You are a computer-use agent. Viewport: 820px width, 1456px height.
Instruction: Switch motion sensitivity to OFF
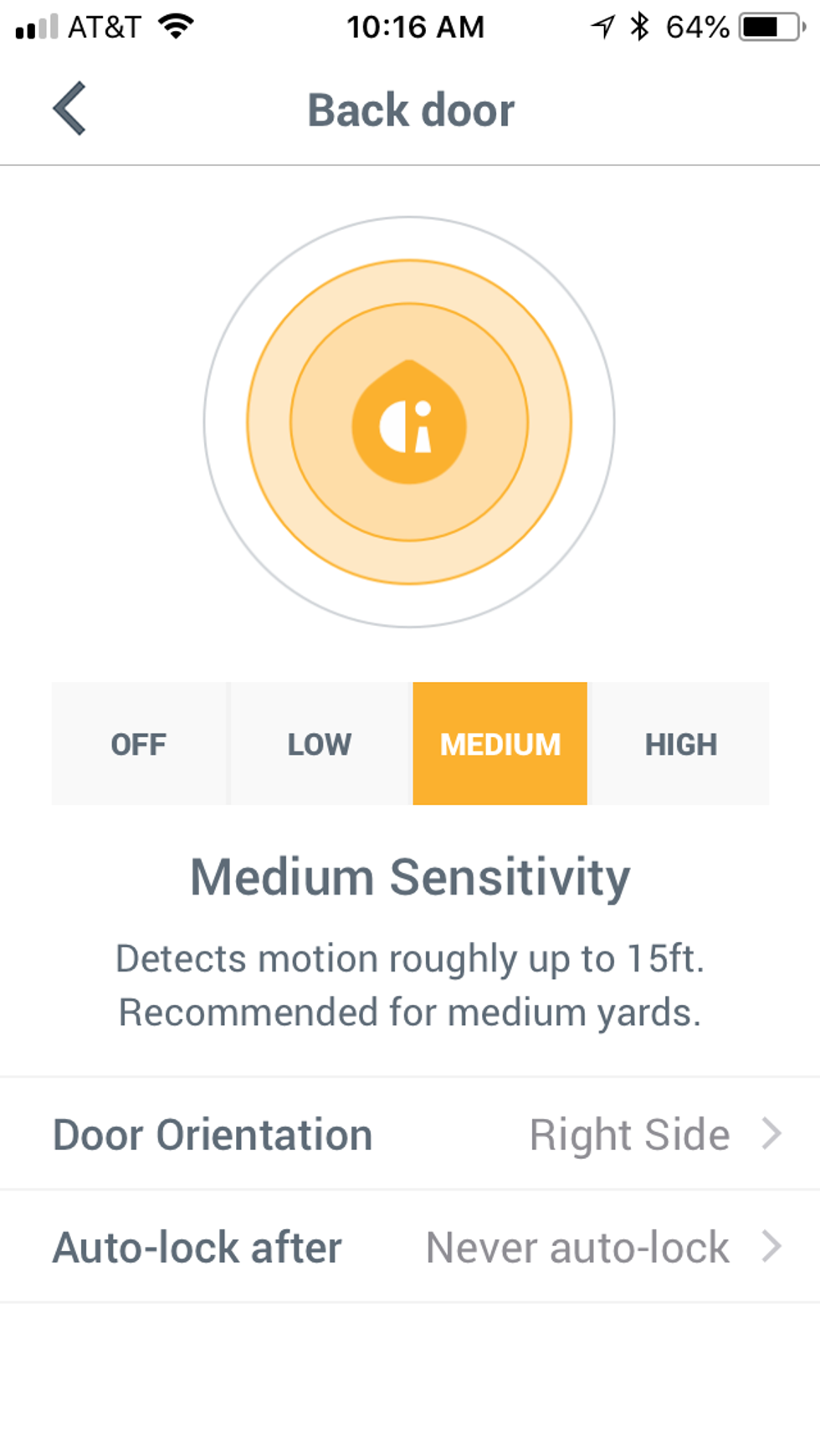tap(139, 744)
